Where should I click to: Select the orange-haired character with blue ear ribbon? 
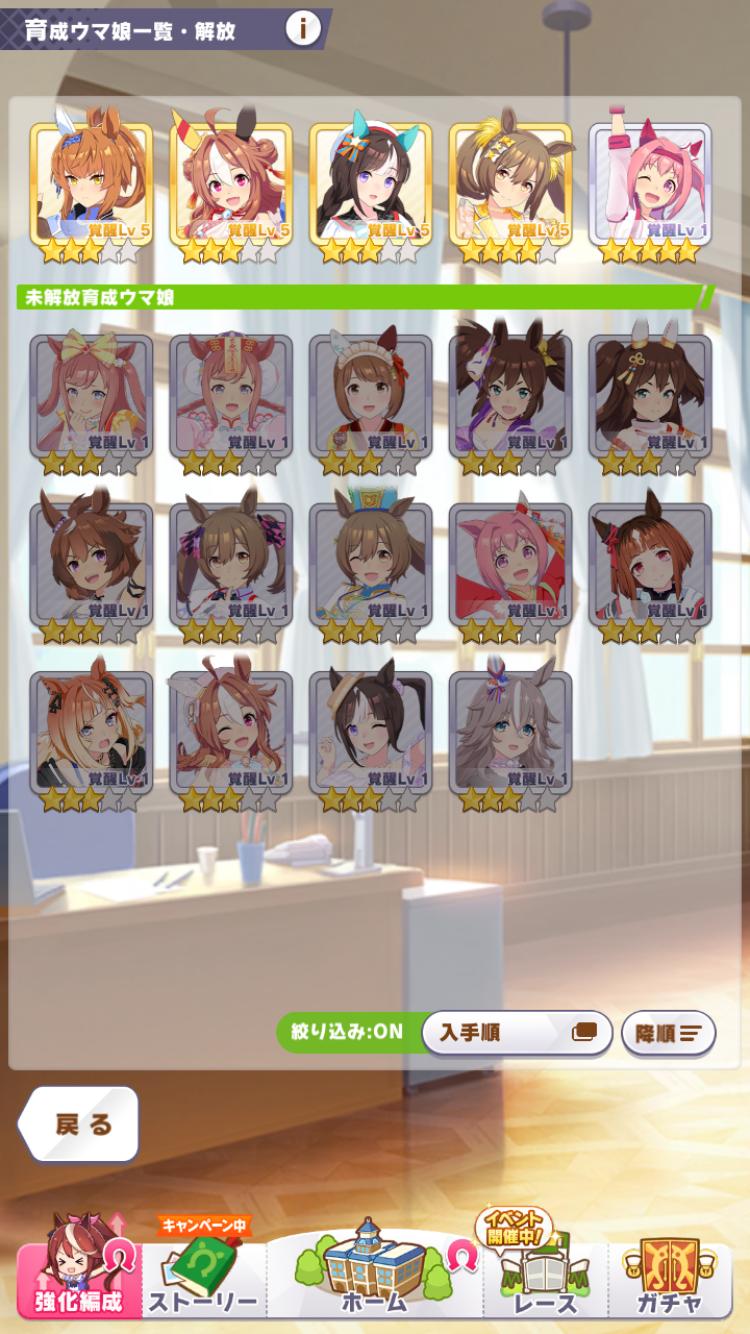click(x=91, y=186)
